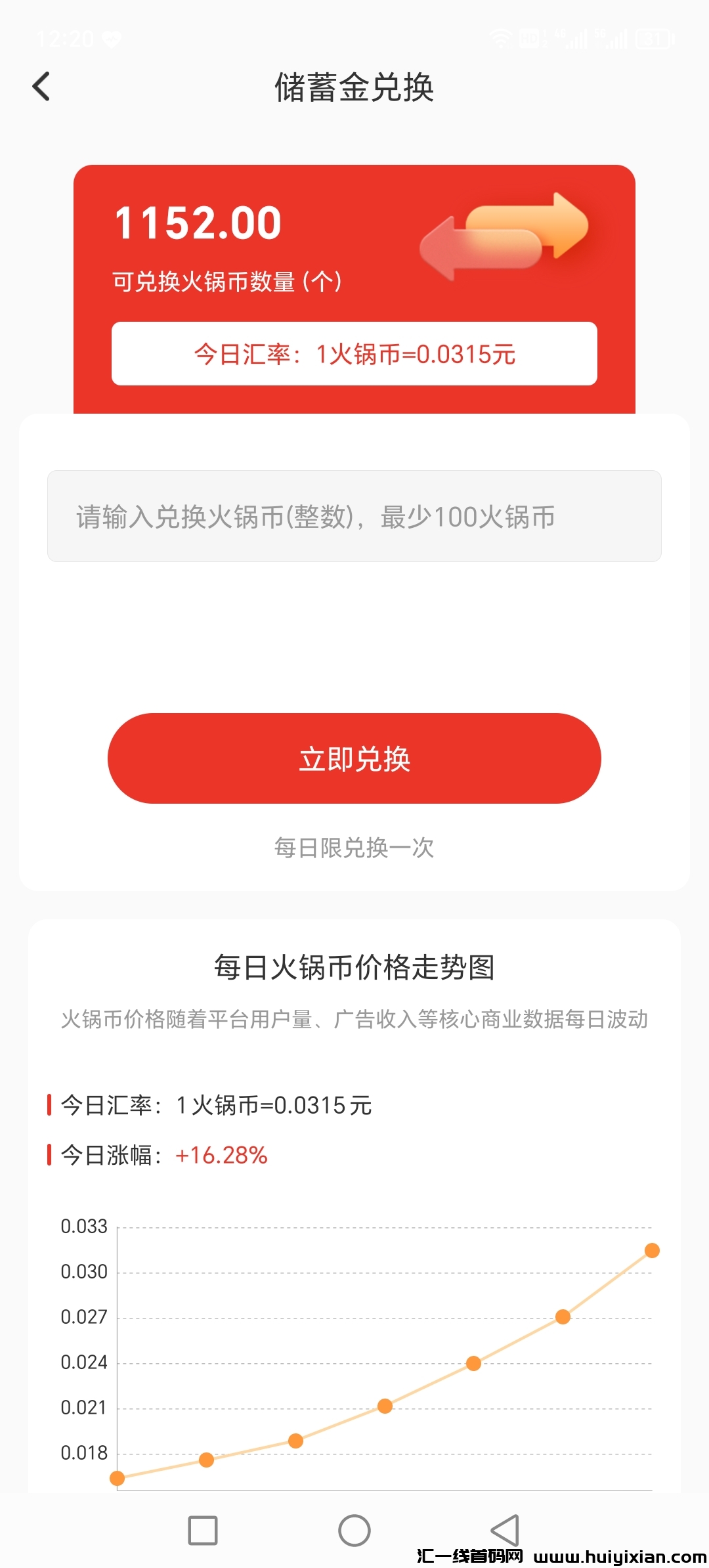Tap the 5G signal indicator

click(610, 38)
